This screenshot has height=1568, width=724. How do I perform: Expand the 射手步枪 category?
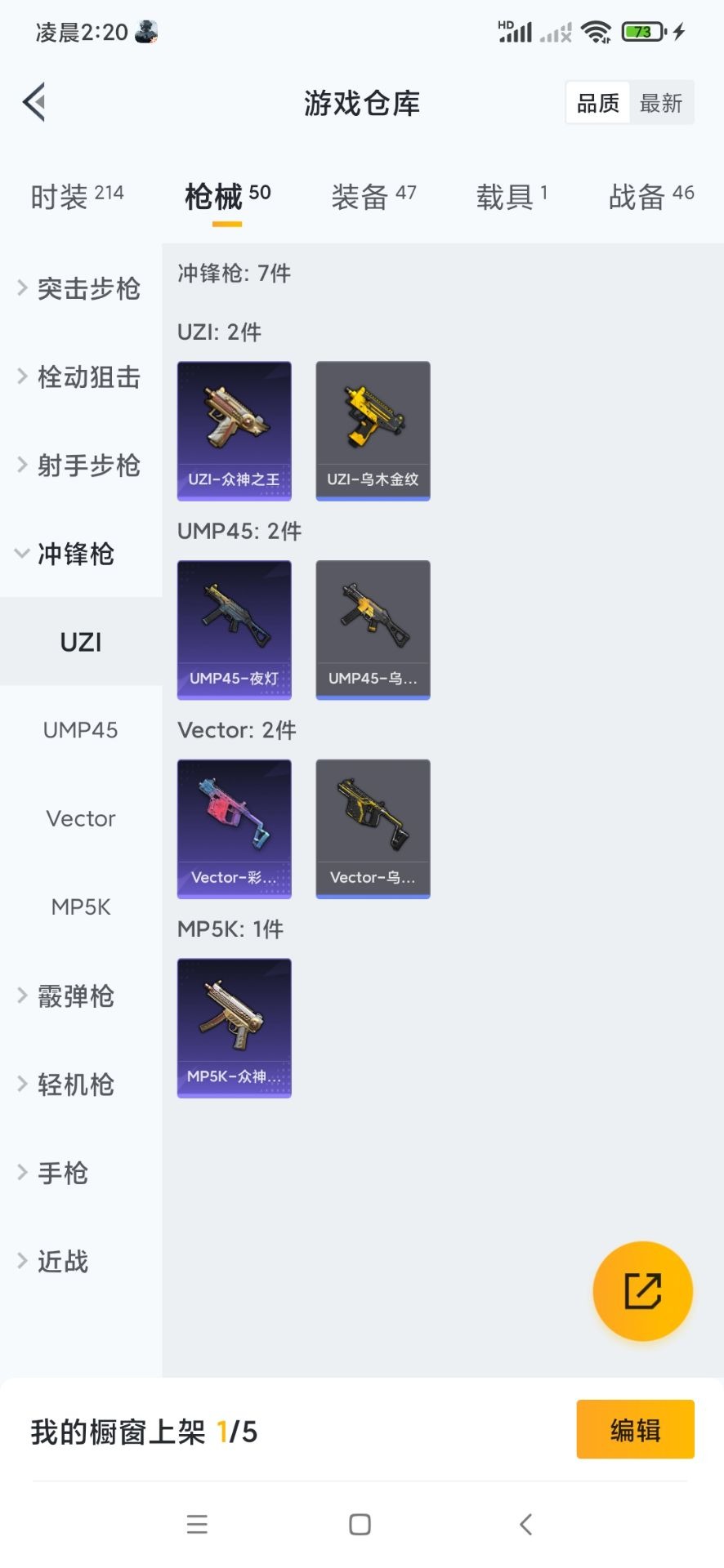pyautogui.click(x=80, y=465)
